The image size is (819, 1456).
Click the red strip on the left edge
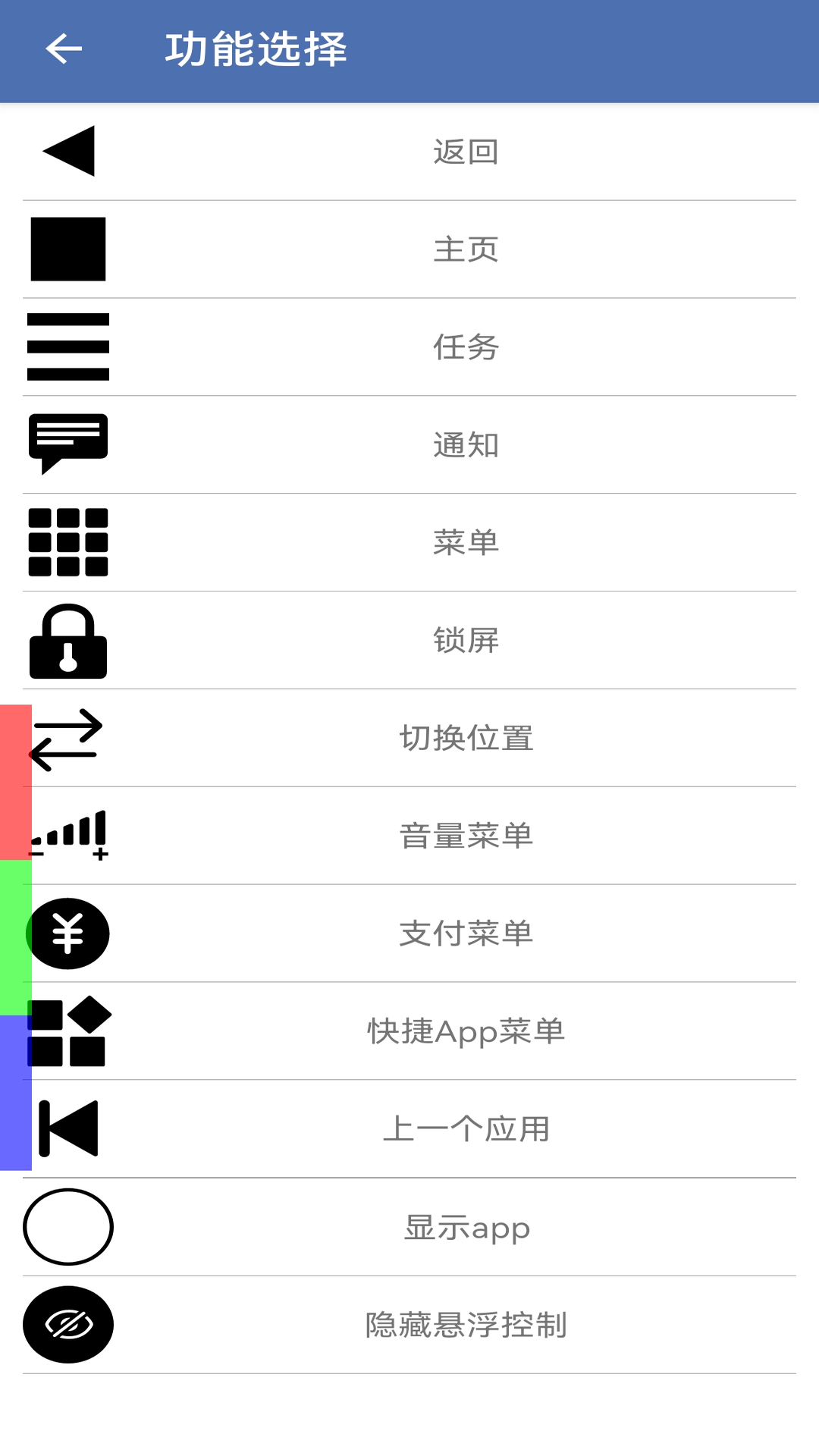pos(14,781)
